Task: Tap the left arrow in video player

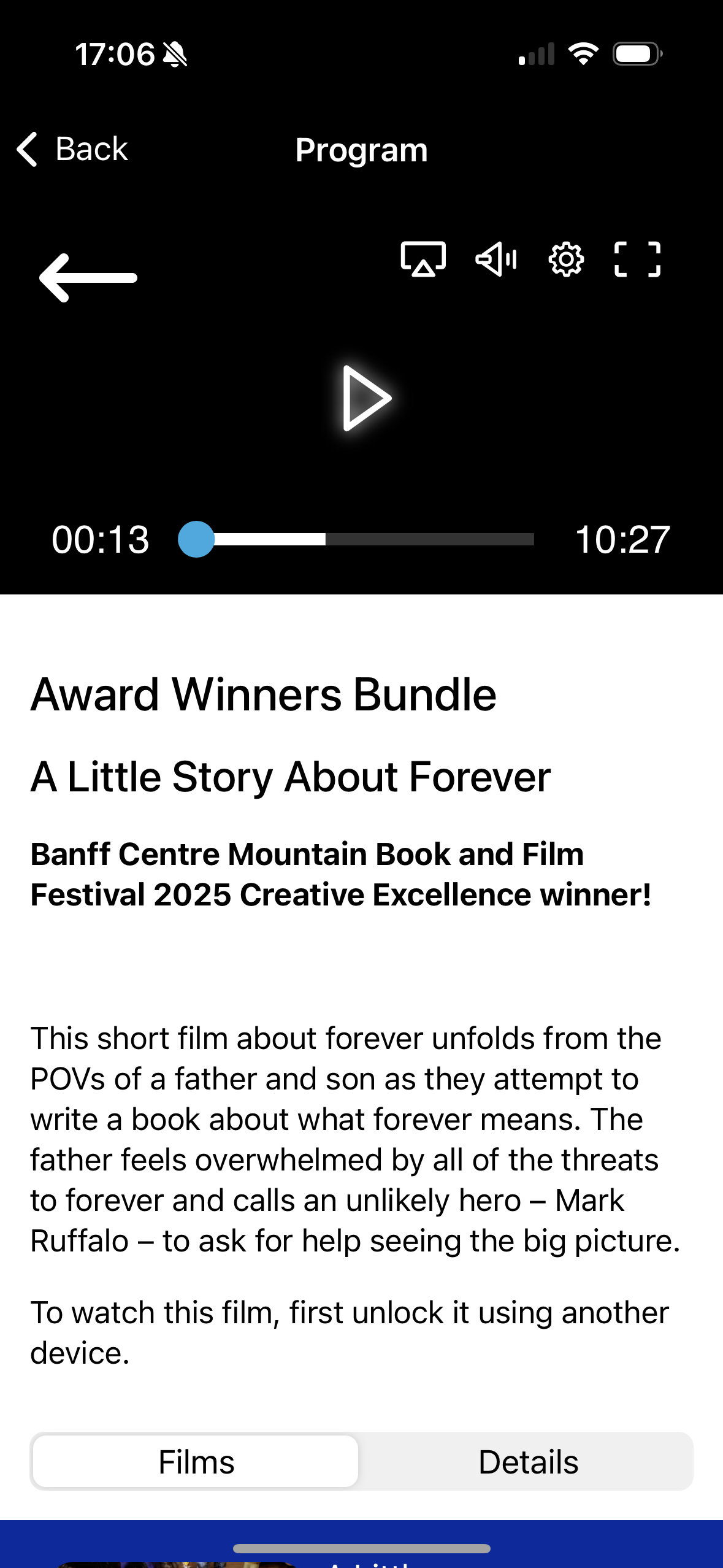Action: click(x=88, y=278)
